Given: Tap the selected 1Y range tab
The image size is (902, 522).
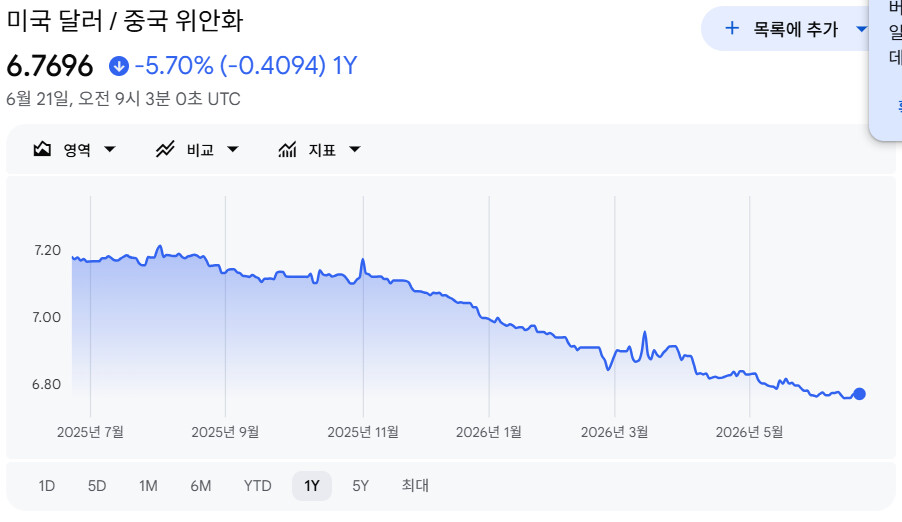Looking at the screenshot, I should pos(312,486).
